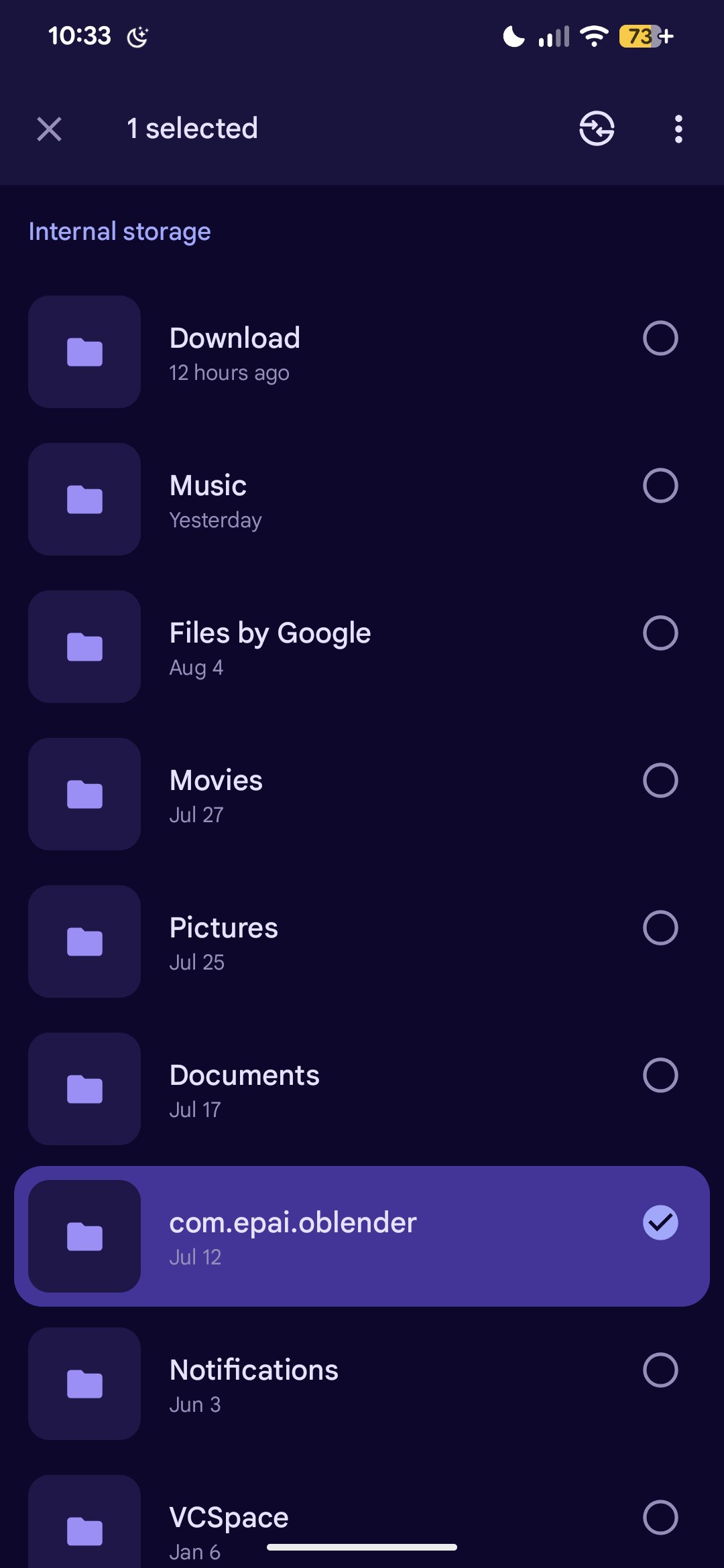Open the Download folder icon
The height and width of the screenshot is (1568, 724).
click(84, 351)
